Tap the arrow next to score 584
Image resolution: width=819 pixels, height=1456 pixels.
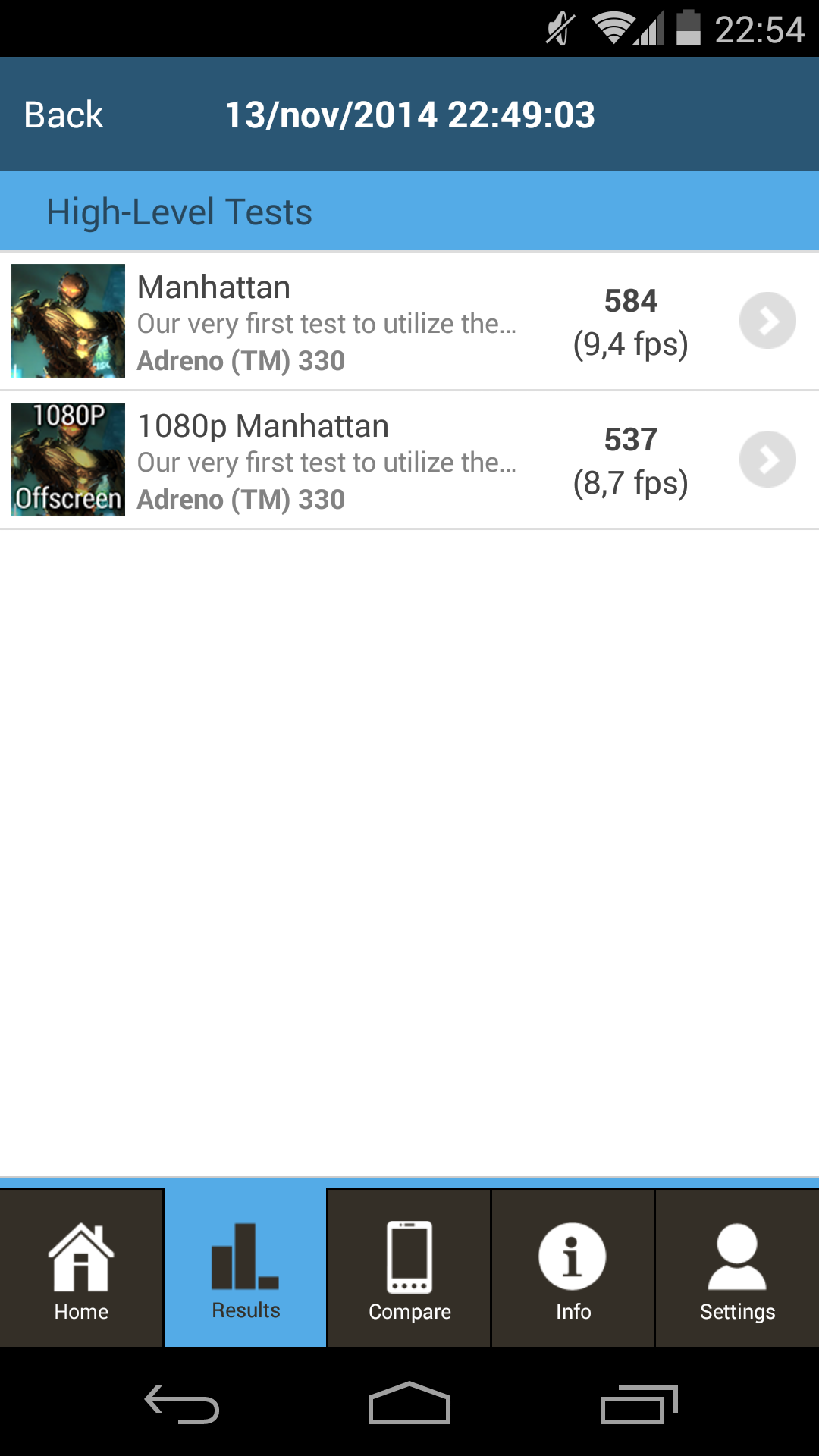click(x=767, y=321)
